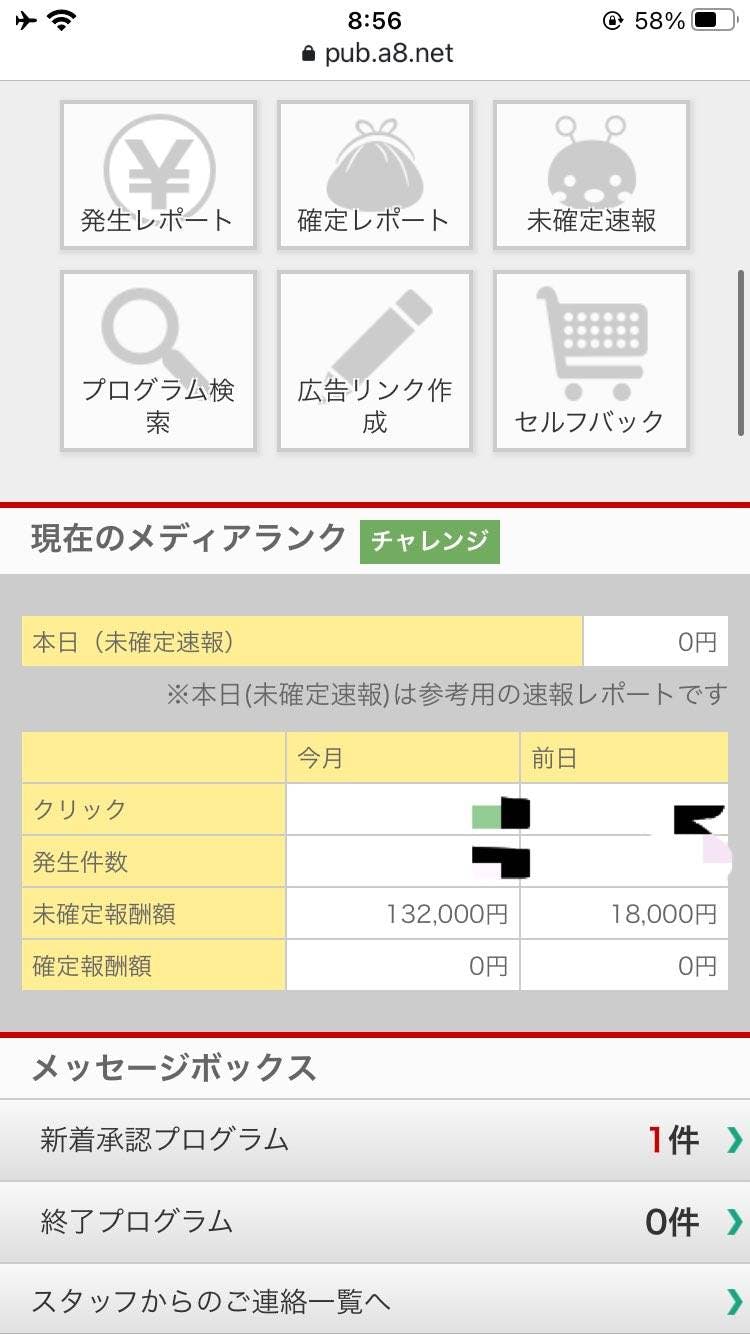Tap the プログラム検索 tile
The height and width of the screenshot is (1334, 750).
(158, 361)
